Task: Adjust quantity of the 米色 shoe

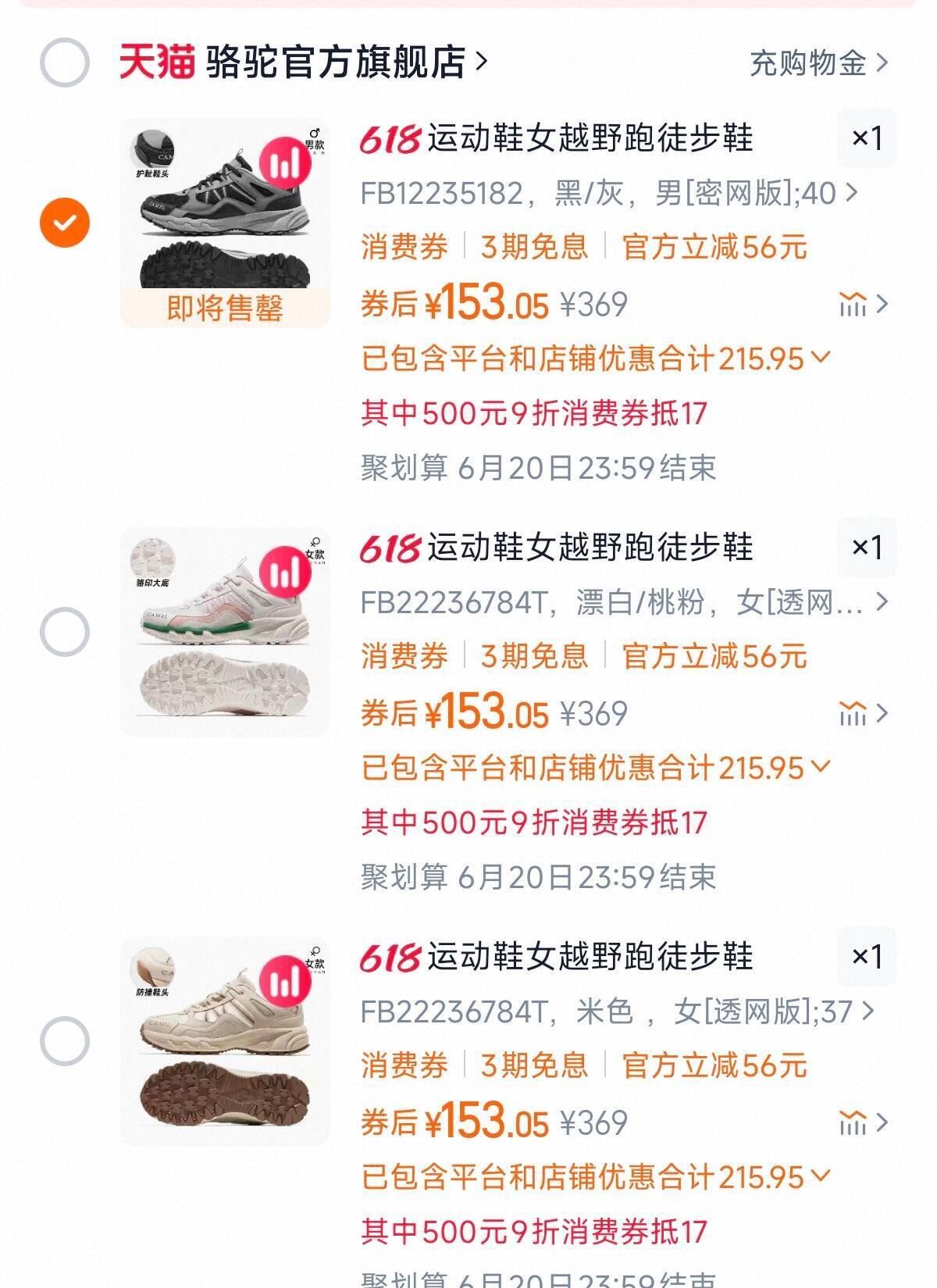Action: pyautogui.click(x=866, y=957)
